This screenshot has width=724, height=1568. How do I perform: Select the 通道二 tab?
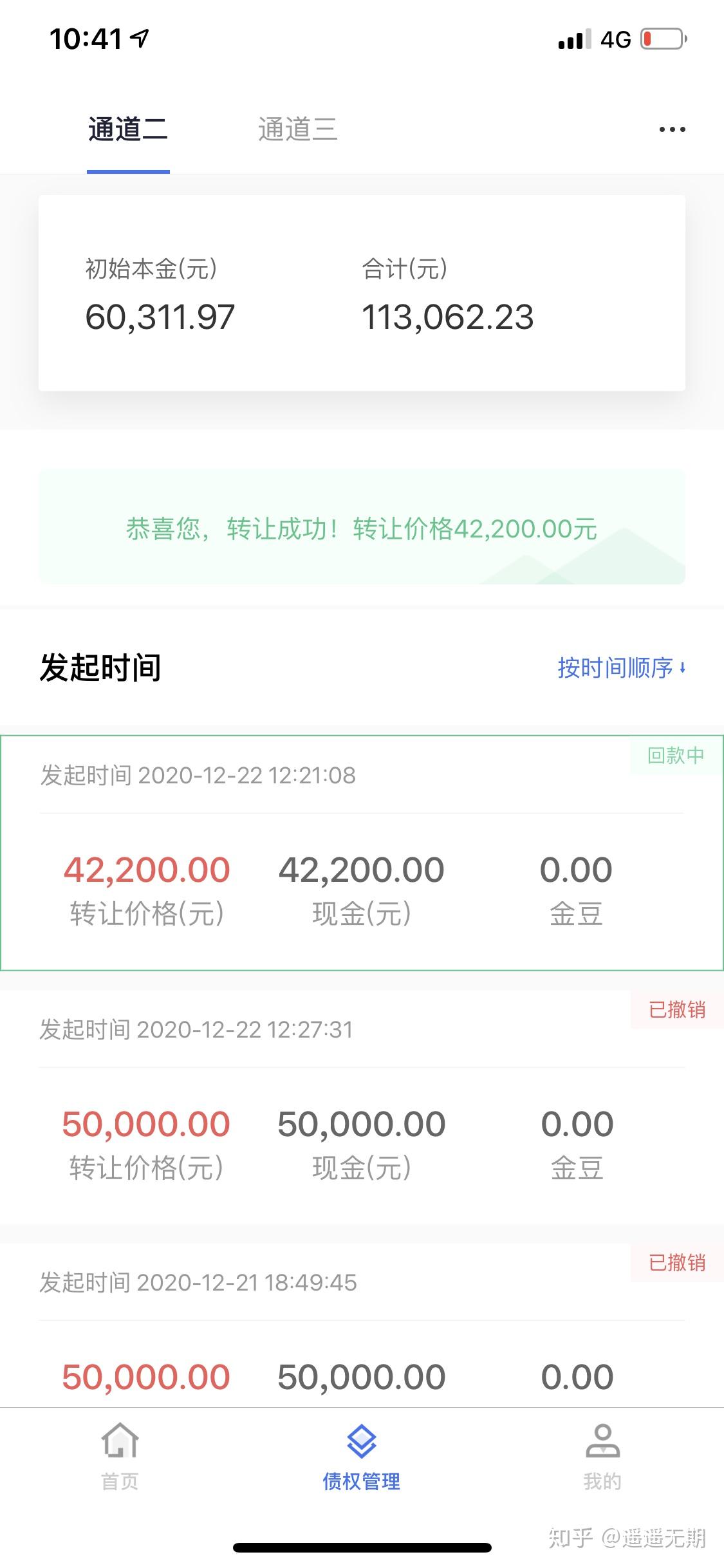pyautogui.click(x=127, y=129)
